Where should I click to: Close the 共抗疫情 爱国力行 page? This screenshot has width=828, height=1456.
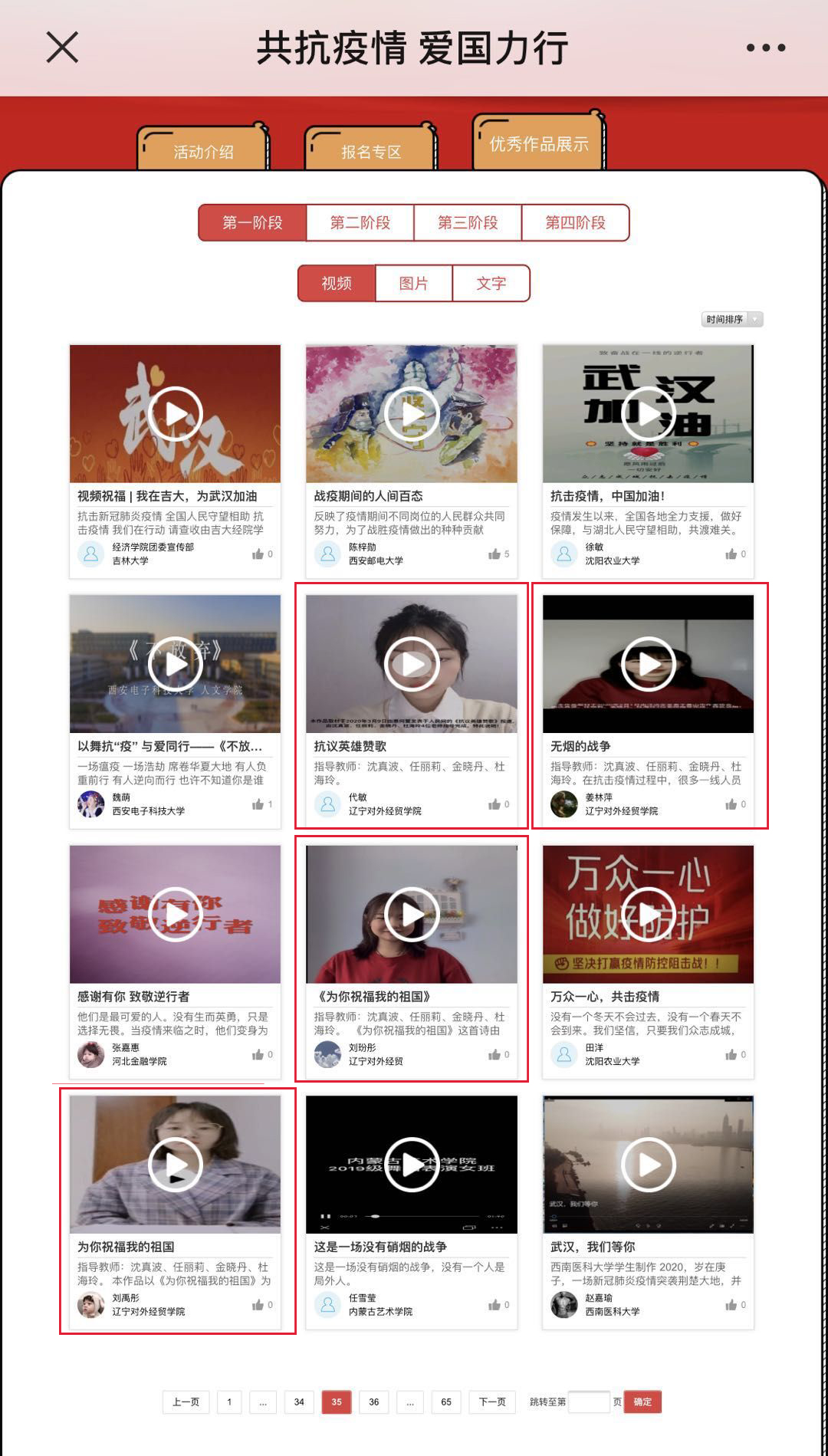(x=62, y=48)
